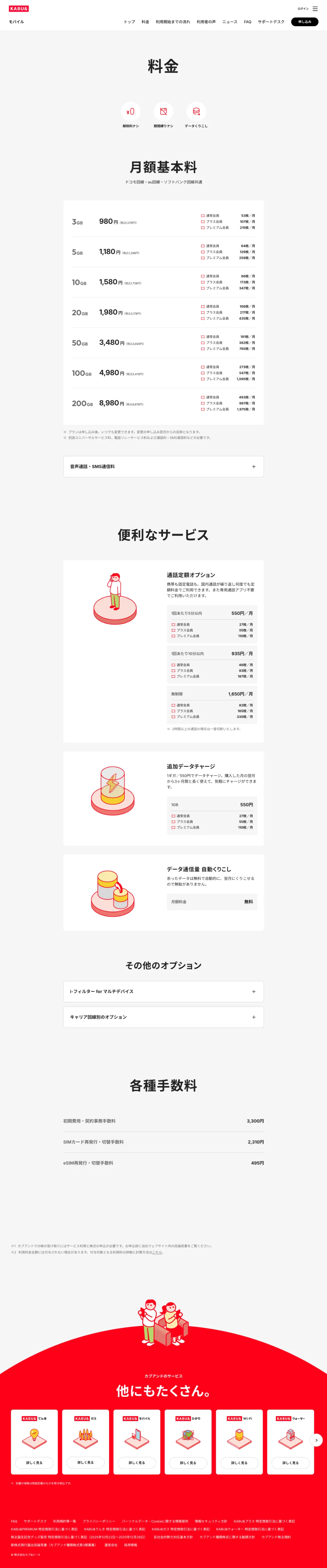Tap the ログイン link
Screen dimensions: 327x1568
point(303,8)
